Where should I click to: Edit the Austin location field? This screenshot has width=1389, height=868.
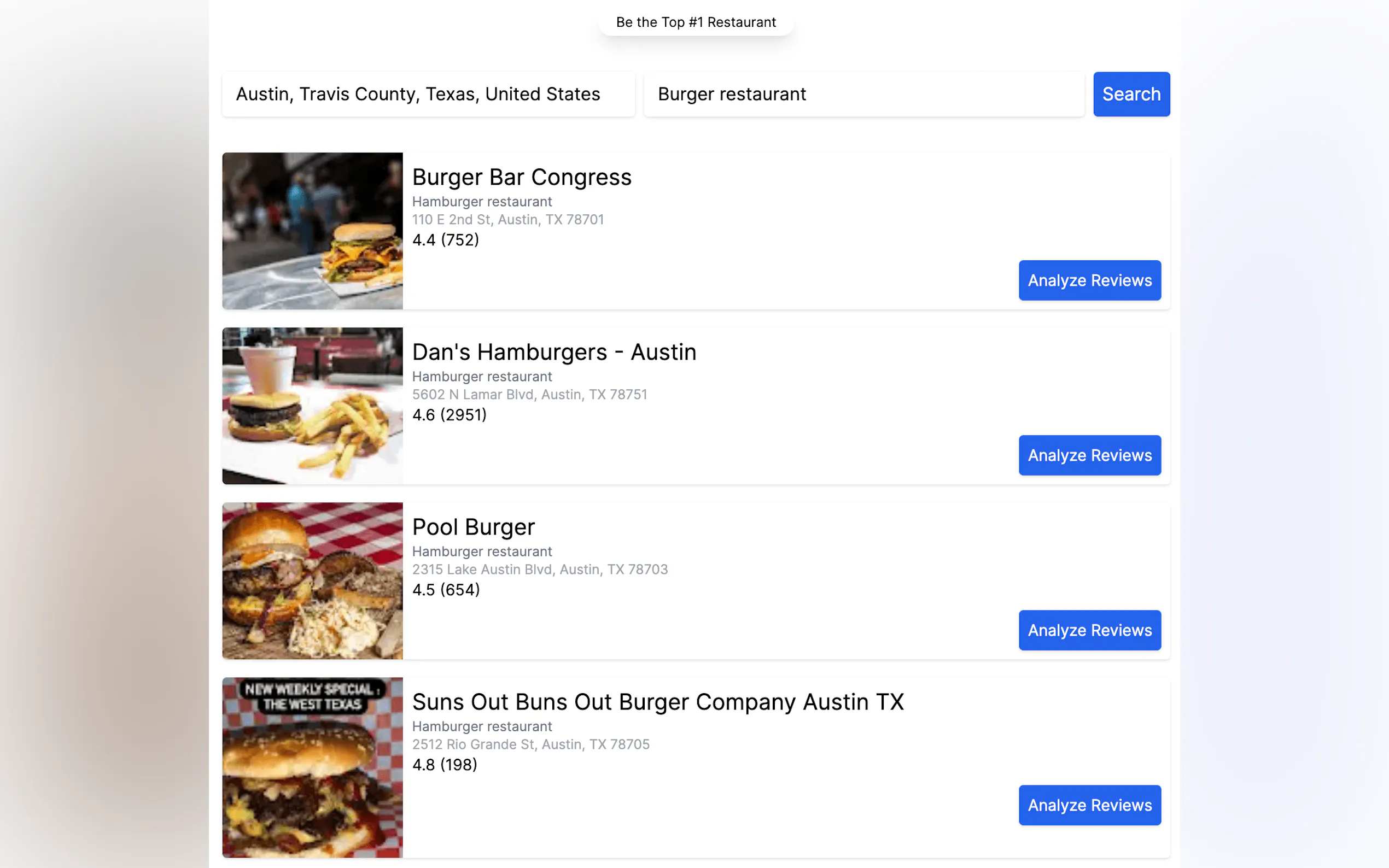pyautogui.click(x=428, y=94)
